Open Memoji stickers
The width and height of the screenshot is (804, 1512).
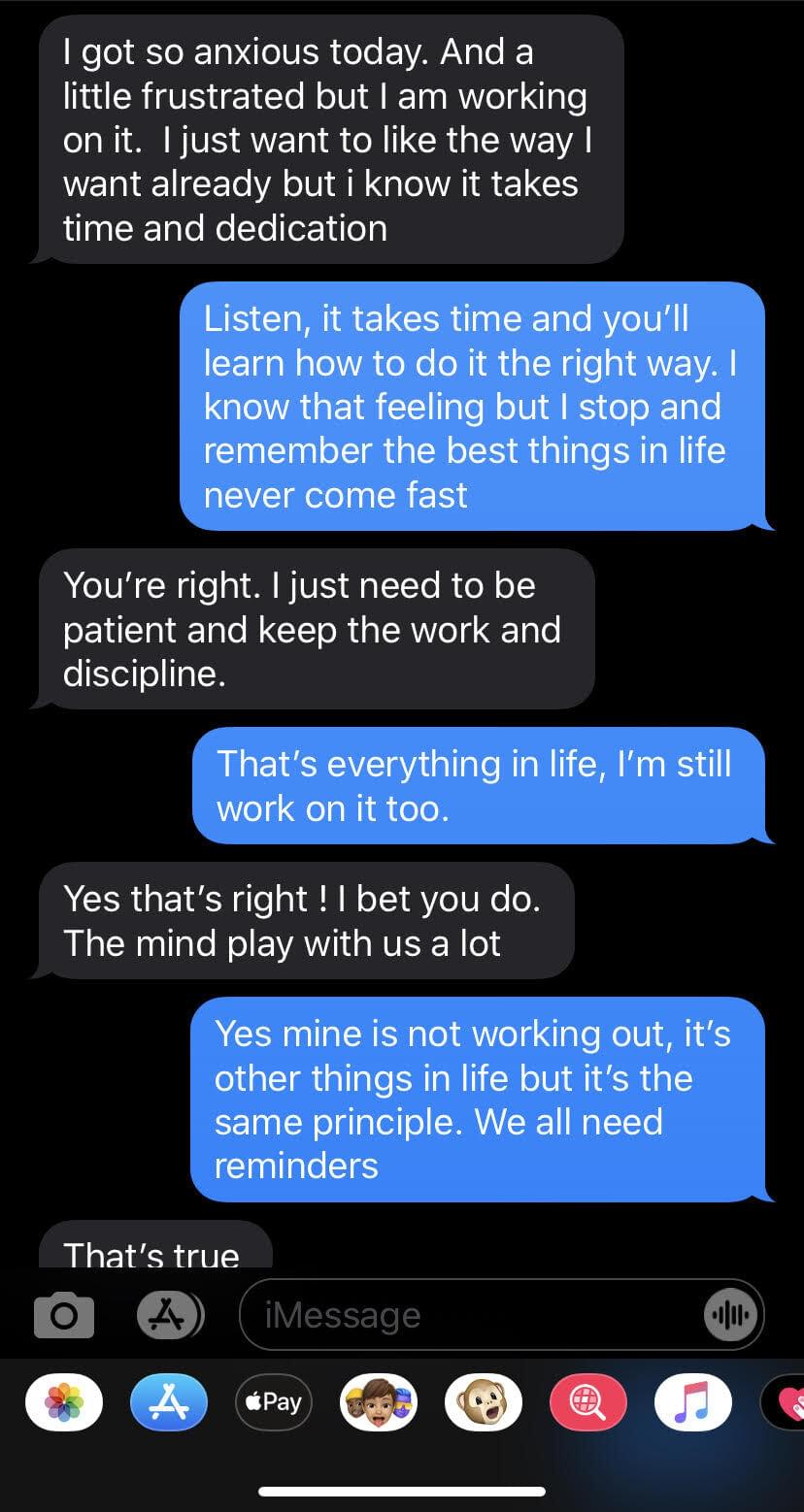(378, 1402)
